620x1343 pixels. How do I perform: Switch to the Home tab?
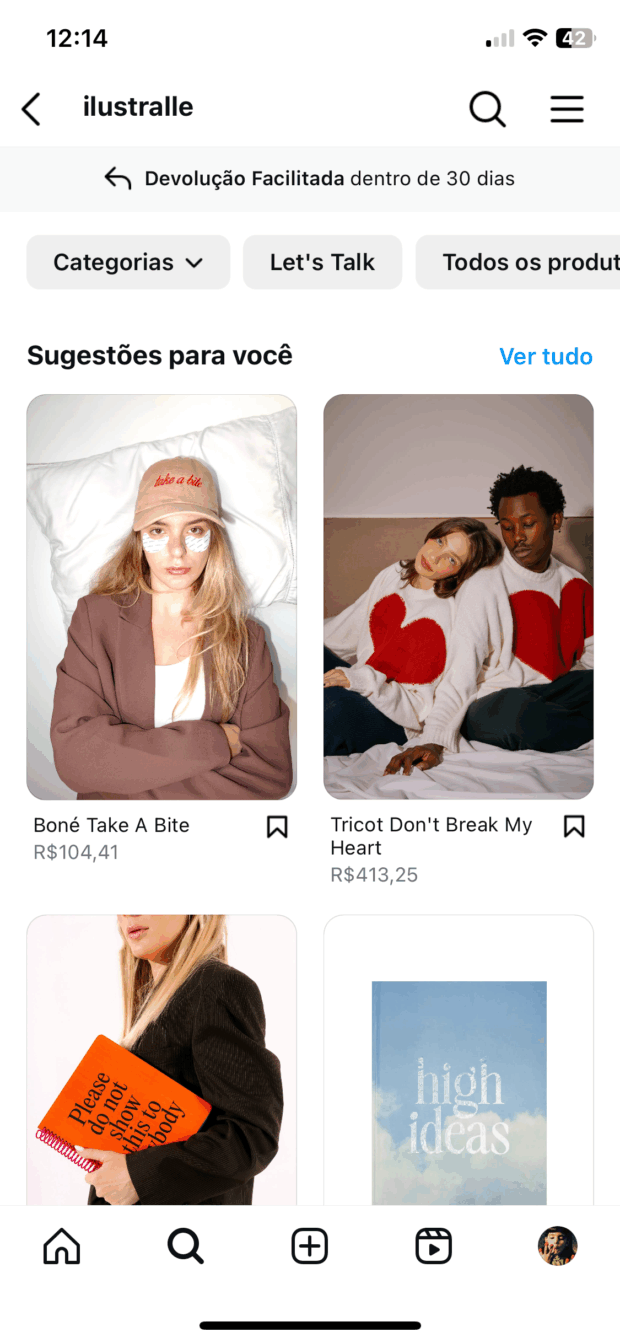tap(62, 1246)
